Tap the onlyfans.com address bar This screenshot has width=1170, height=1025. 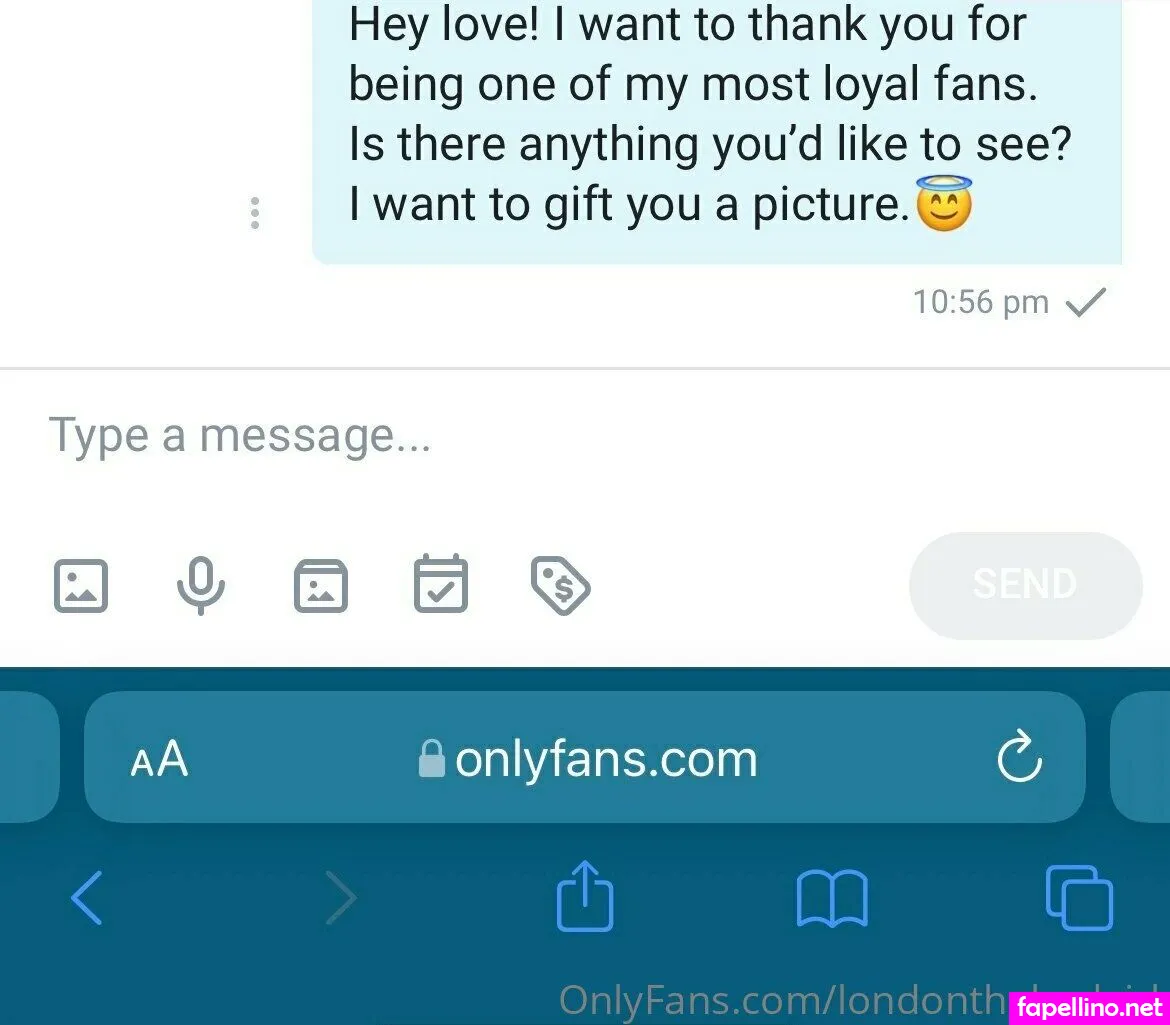(588, 760)
